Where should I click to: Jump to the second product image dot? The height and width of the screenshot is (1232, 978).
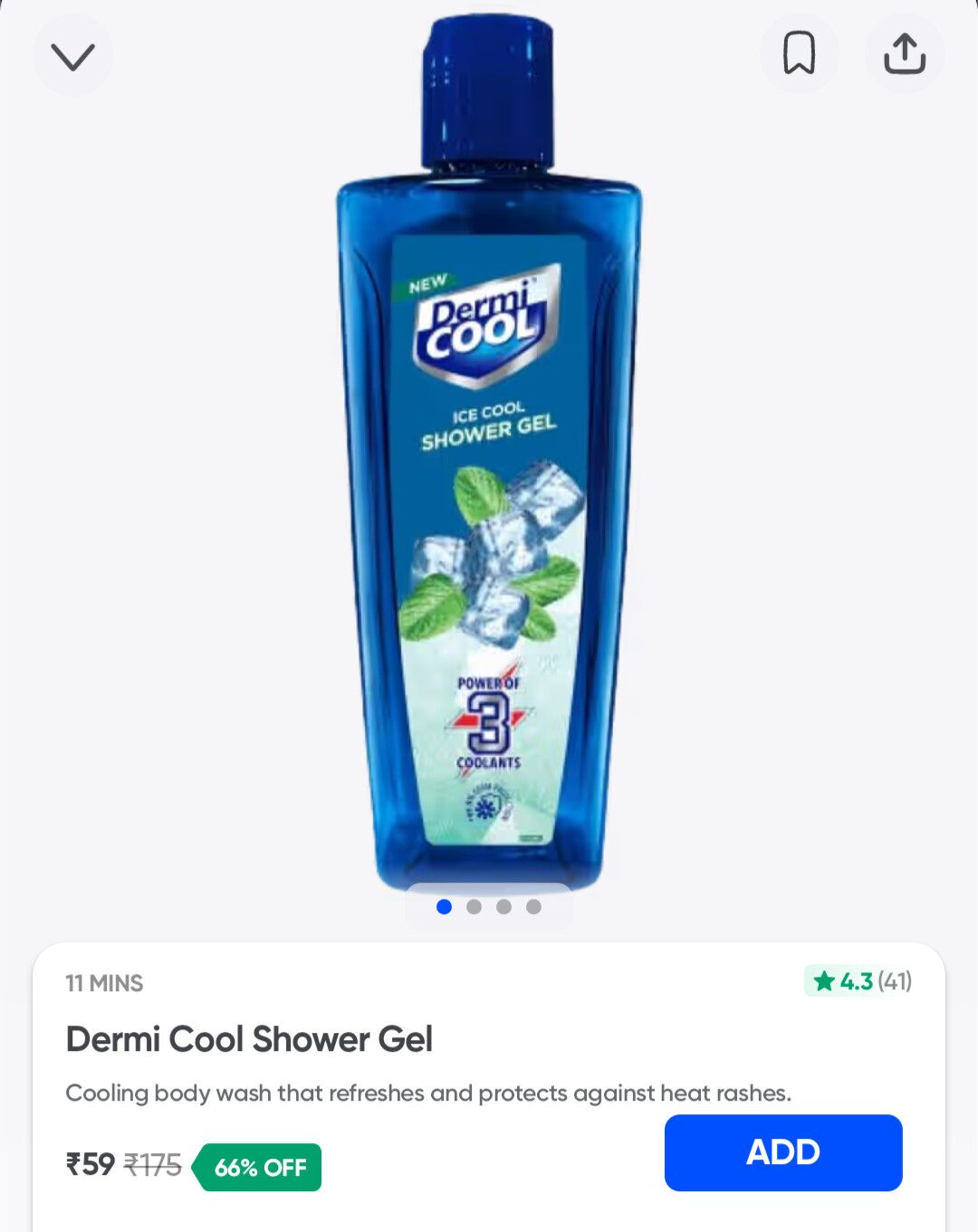[x=474, y=907]
